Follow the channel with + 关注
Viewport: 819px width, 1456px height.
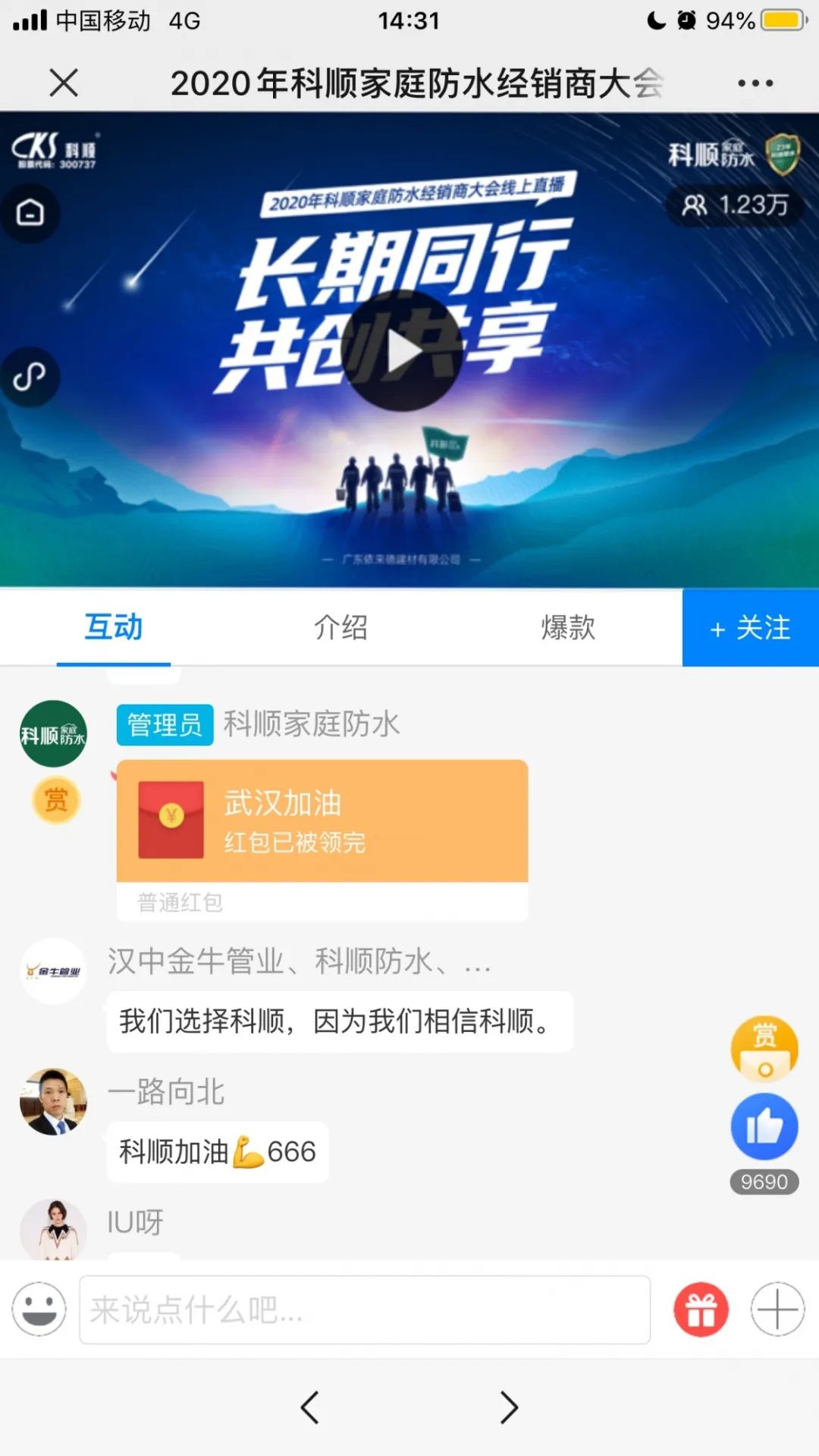tap(750, 628)
